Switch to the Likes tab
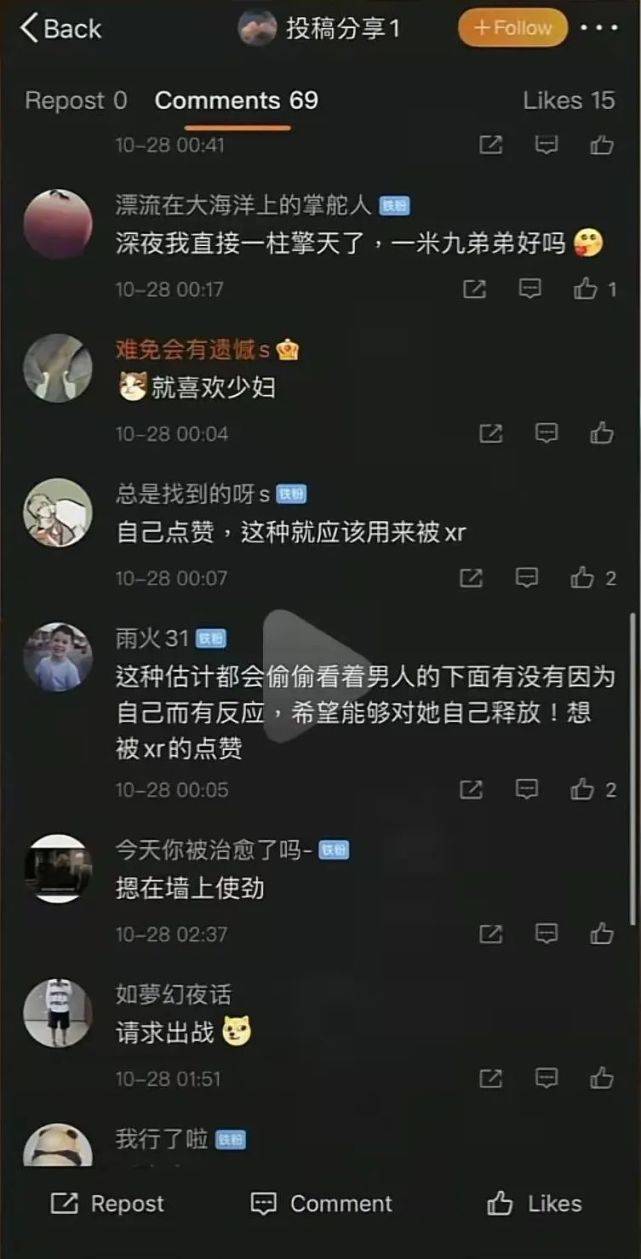This screenshot has width=641, height=1259. (568, 100)
